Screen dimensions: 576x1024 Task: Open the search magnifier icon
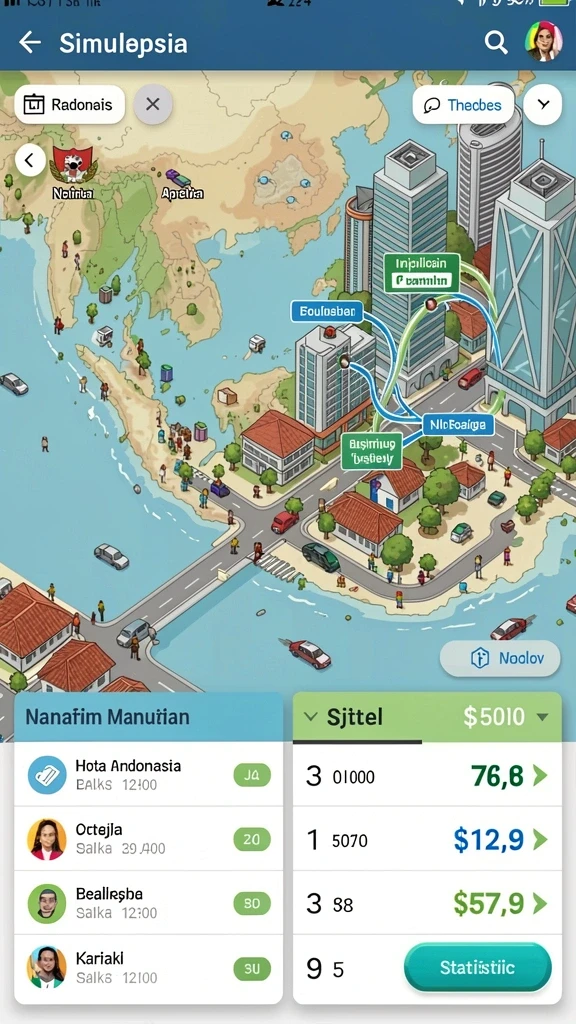coord(496,43)
